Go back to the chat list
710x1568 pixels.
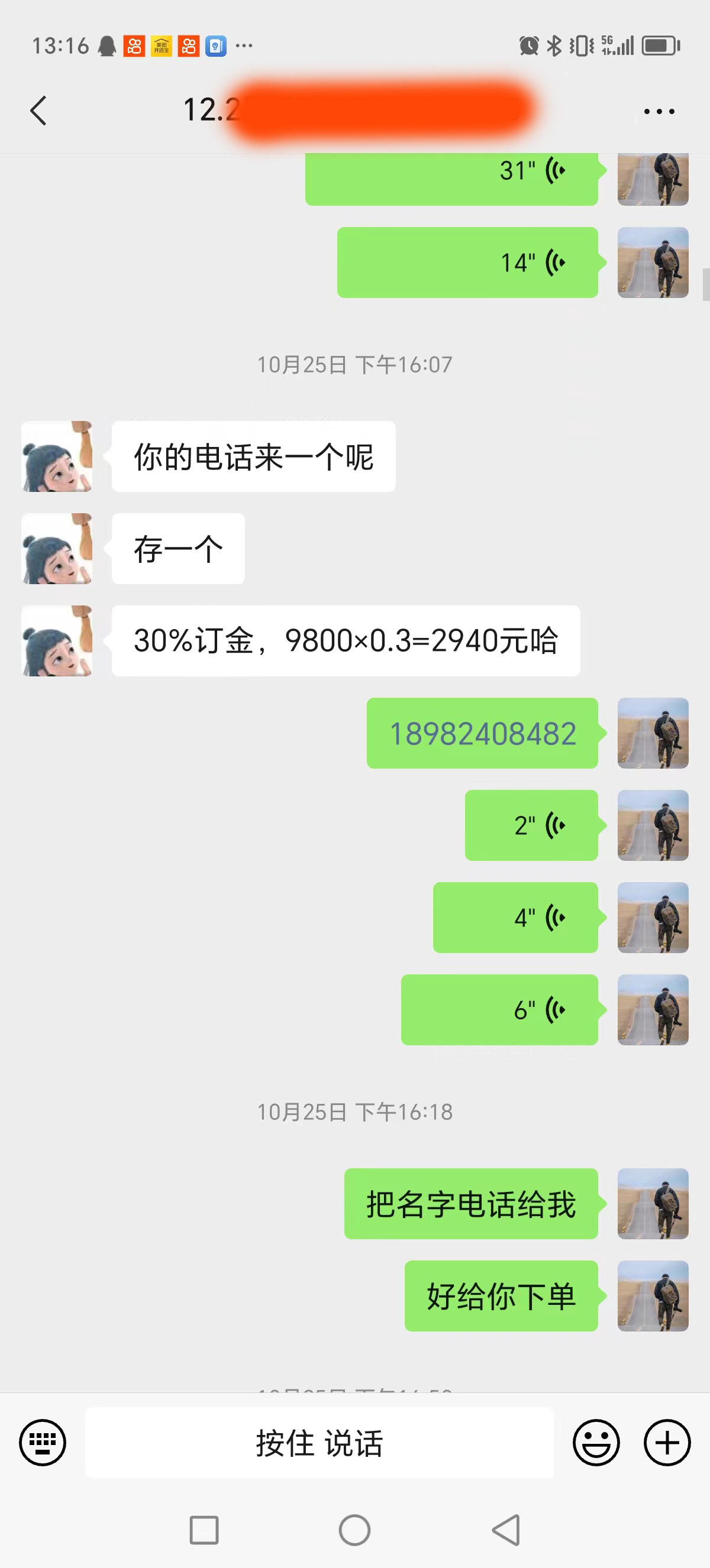pyautogui.click(x=38, y=111)
